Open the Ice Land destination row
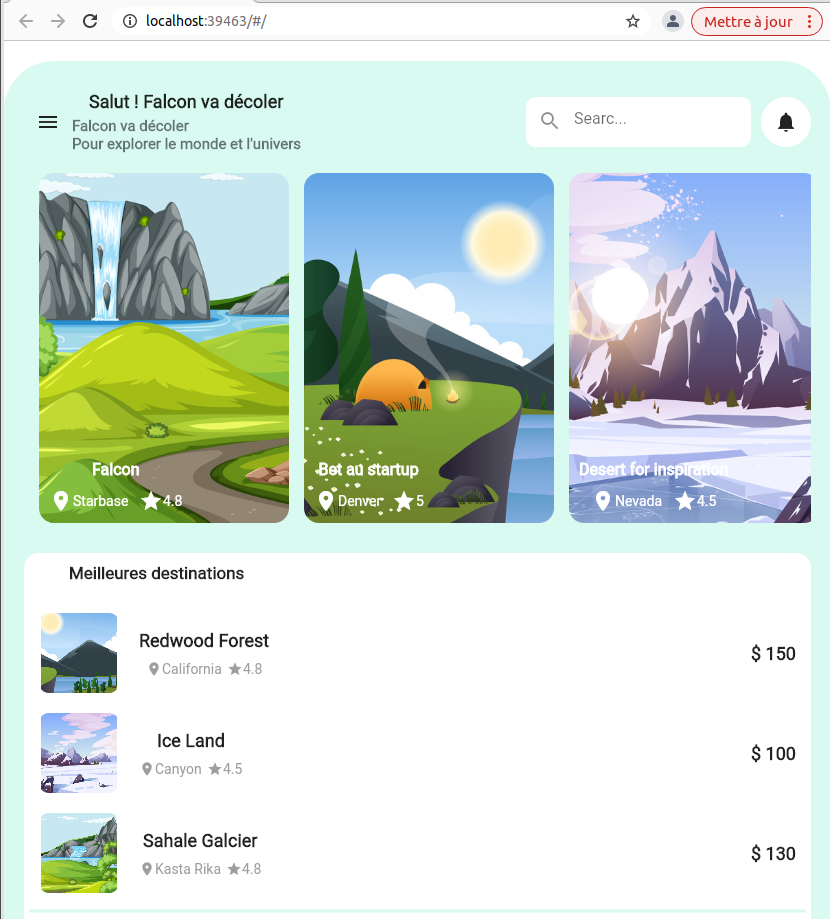830x919 pixels. click(x=418, y=753)
